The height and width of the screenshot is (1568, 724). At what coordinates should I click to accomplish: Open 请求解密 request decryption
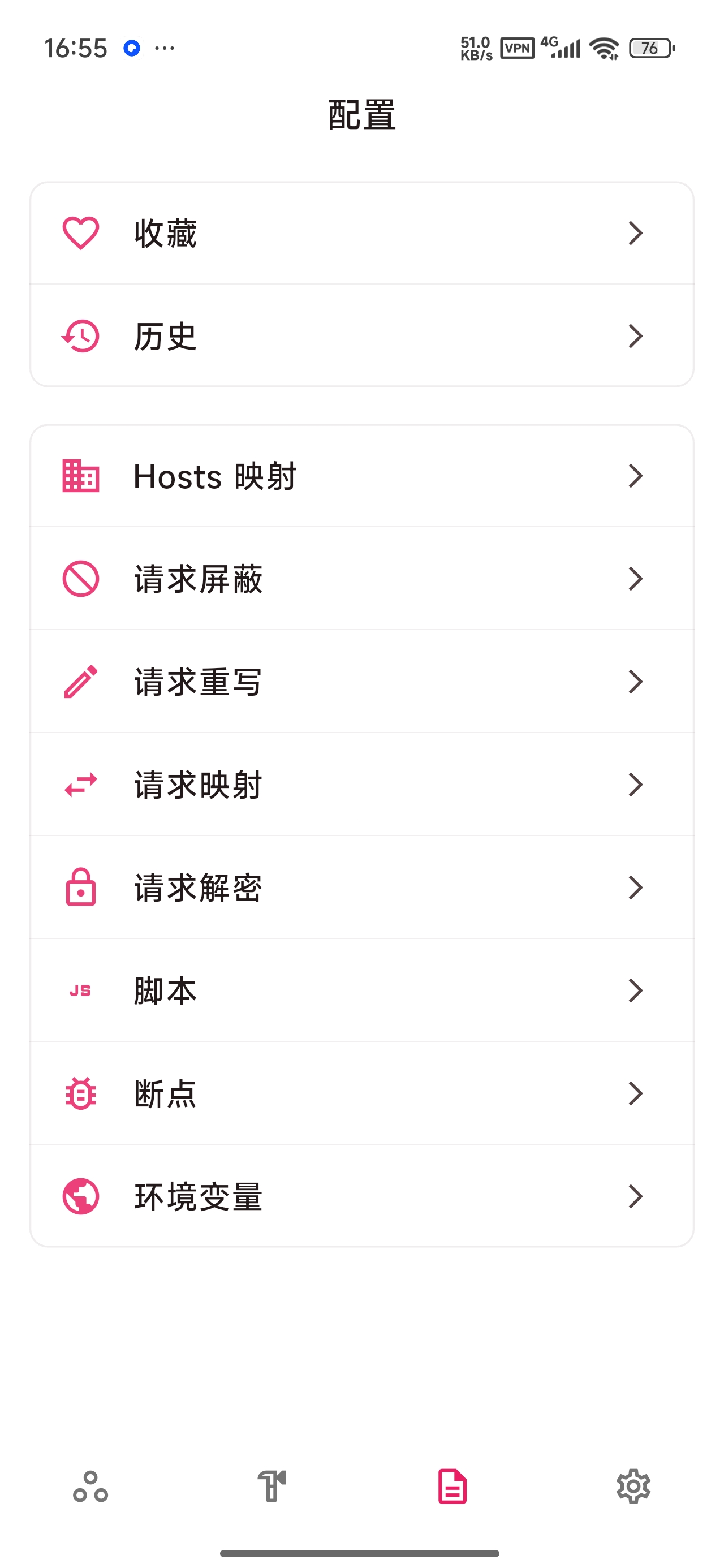point(361,887)
